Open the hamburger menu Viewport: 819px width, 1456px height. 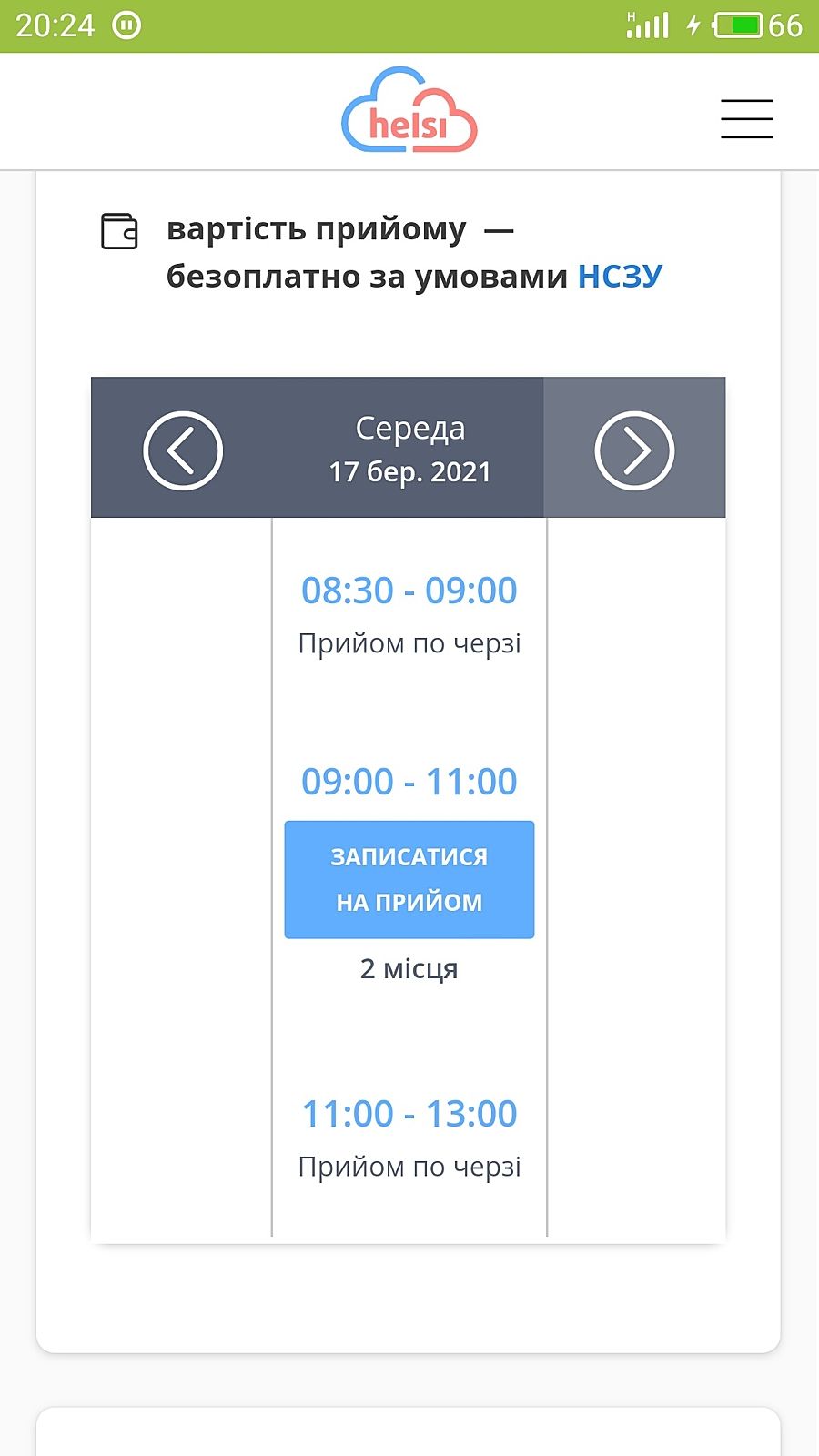(x=746, y=119)
